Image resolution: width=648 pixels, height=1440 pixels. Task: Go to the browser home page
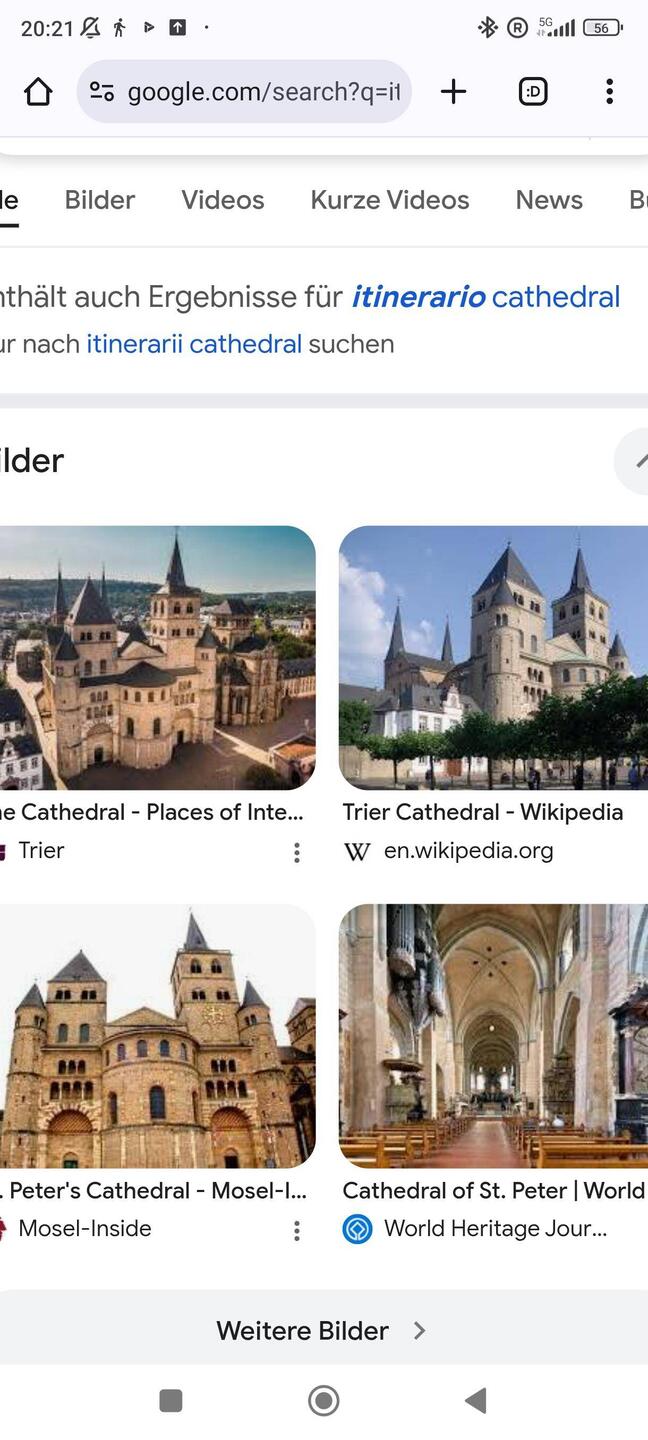coord(38,92)
